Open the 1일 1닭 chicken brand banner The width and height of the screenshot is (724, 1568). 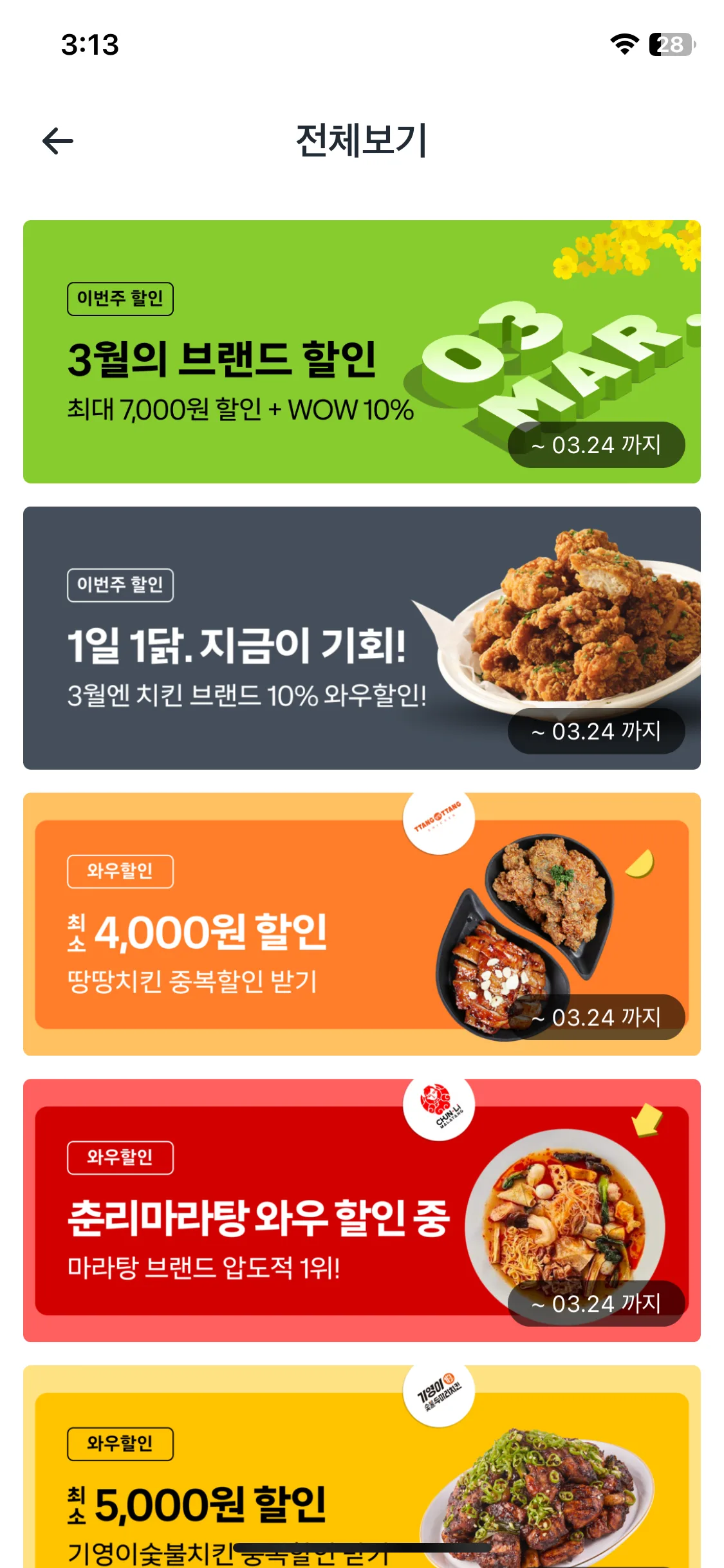[362, 638]
